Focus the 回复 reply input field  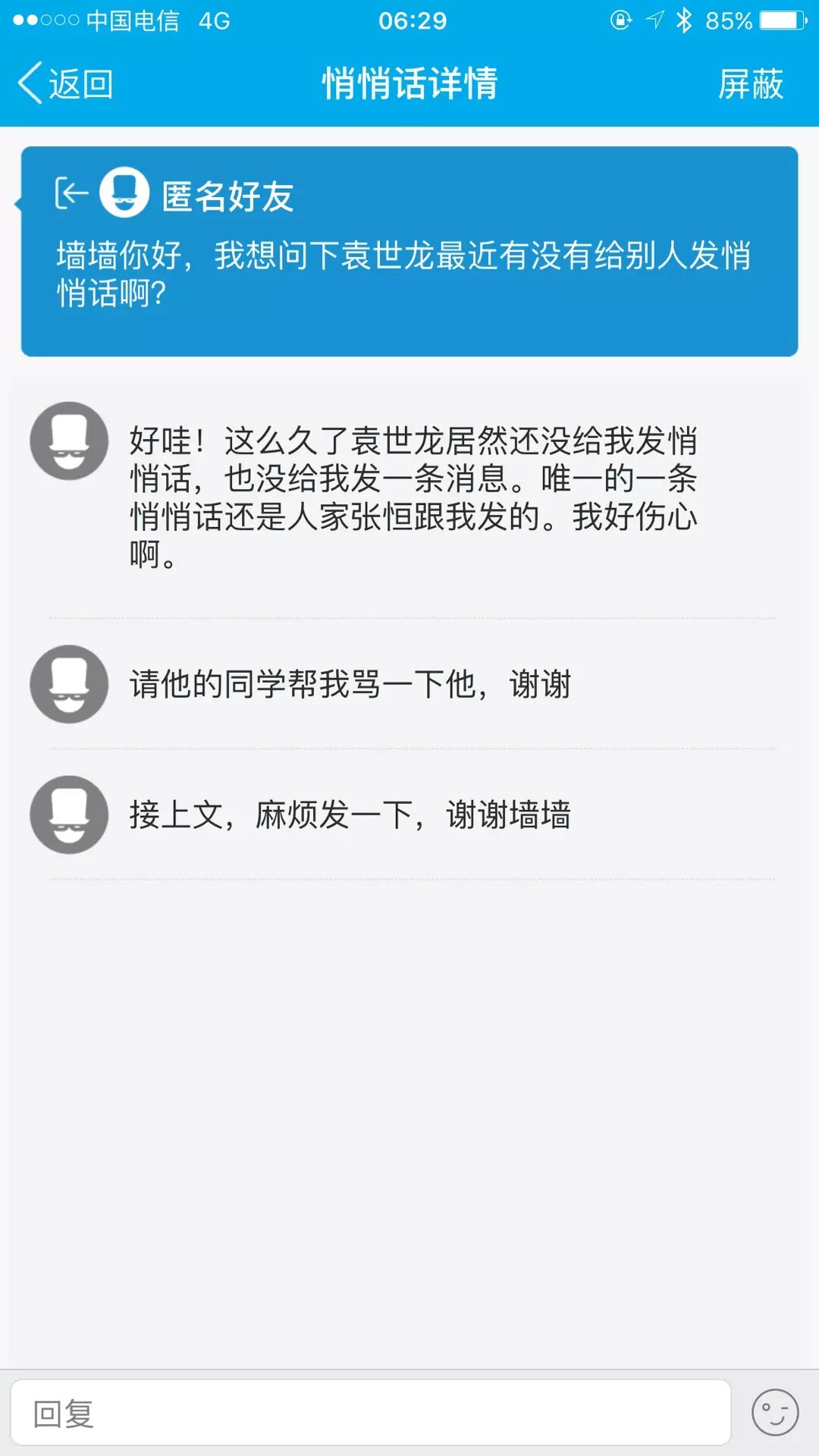(x=370, y=1414)
